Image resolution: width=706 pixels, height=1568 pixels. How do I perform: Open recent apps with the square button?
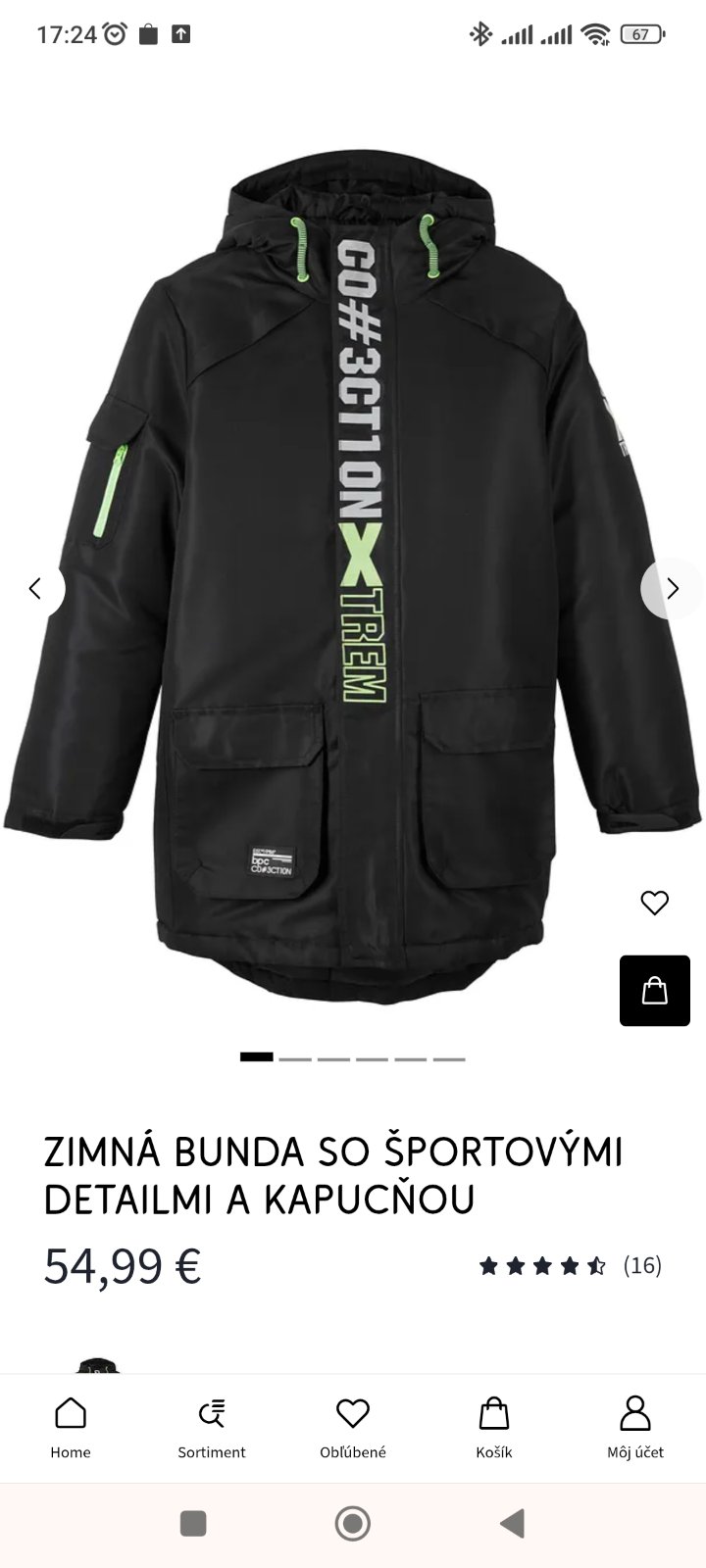193,1524
